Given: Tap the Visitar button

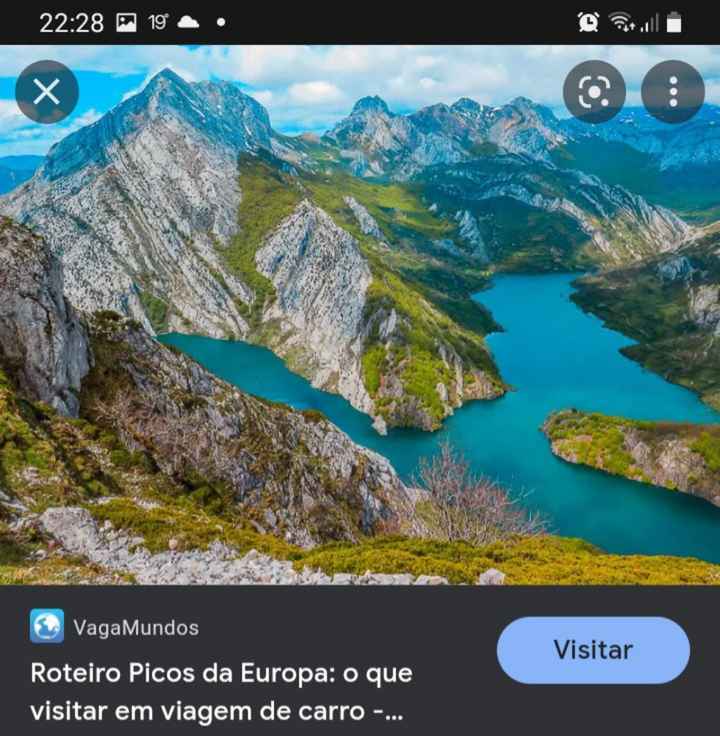Looking at the screenshot, I should tap(593, 650).
